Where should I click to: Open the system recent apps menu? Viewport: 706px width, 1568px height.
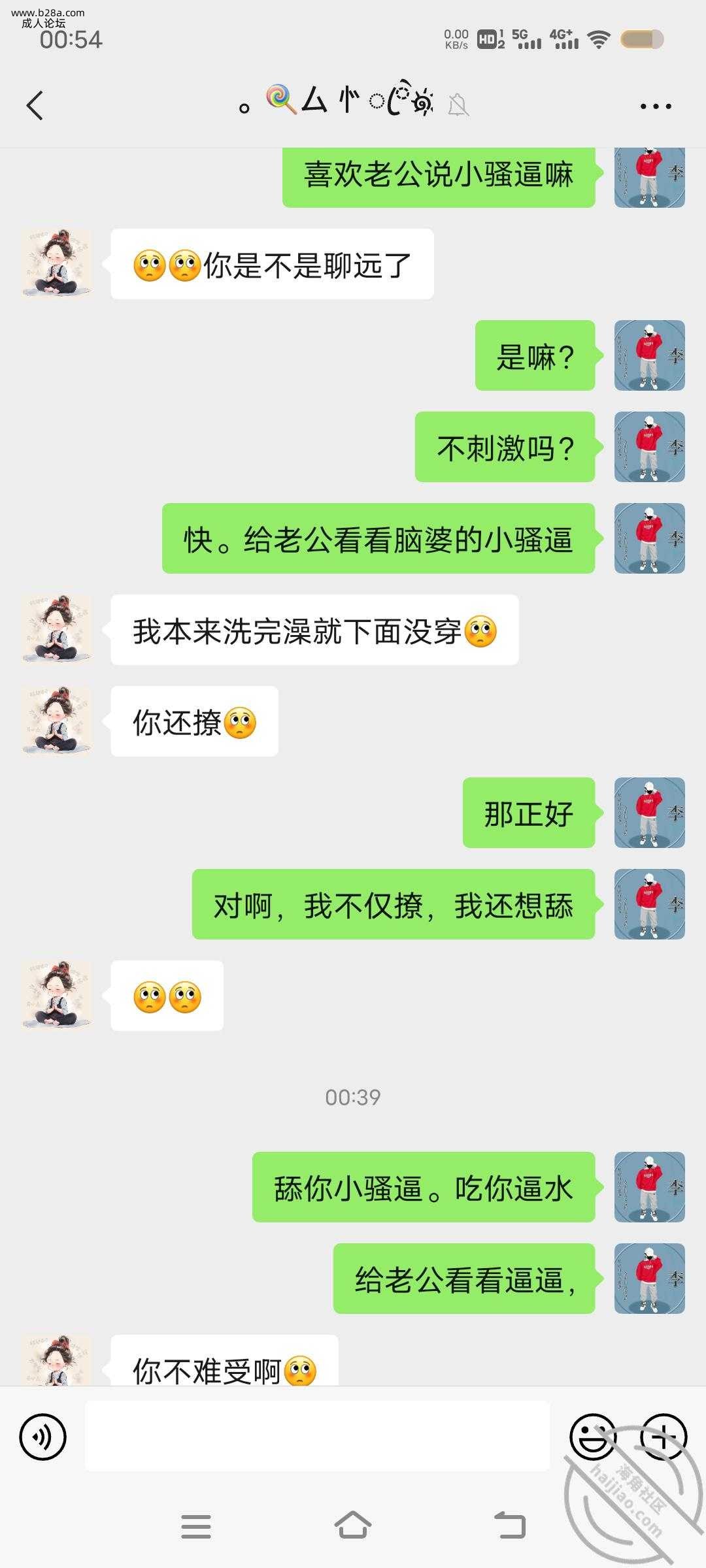196,1527
